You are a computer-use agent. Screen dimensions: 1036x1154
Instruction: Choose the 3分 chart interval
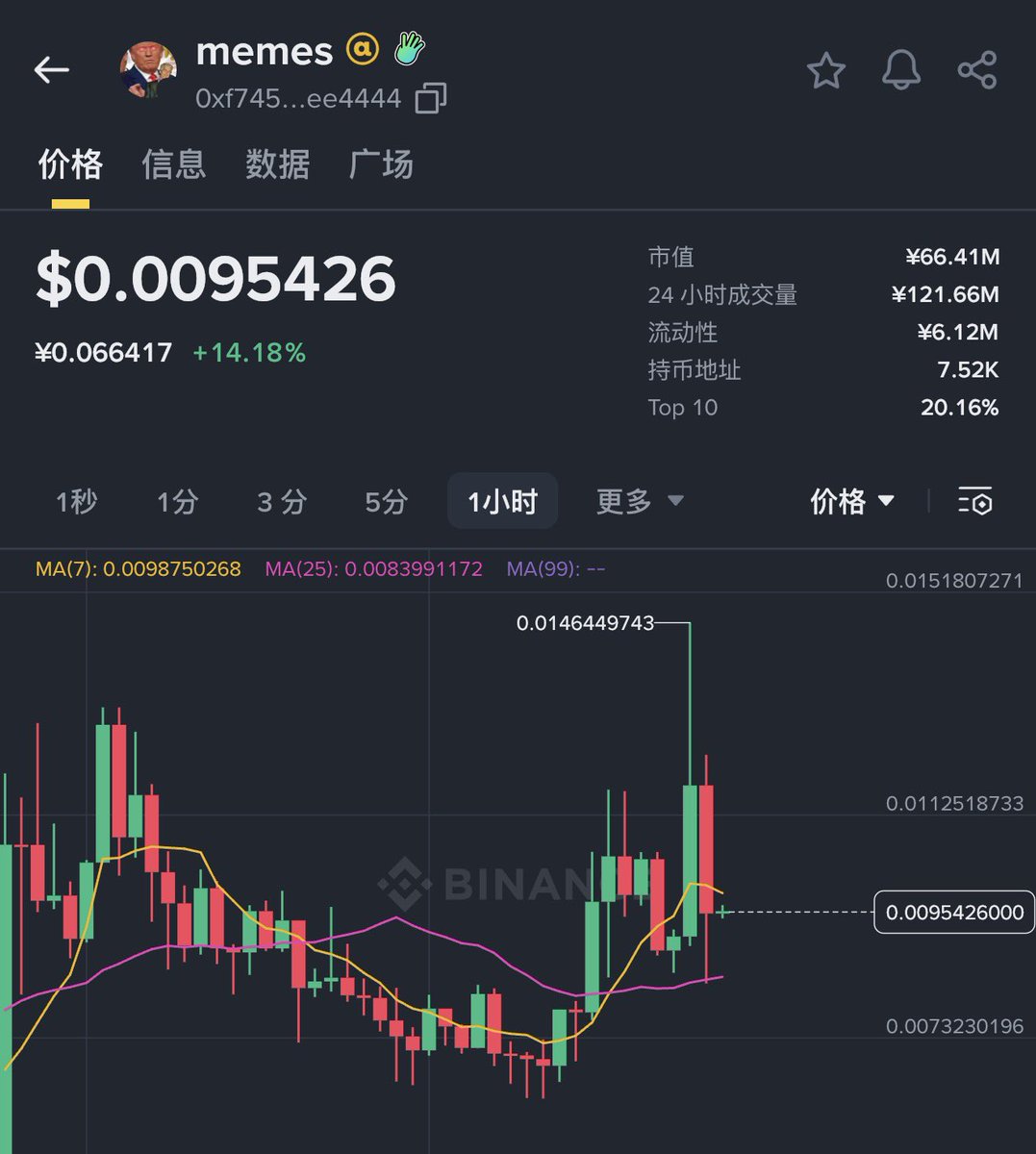282,501
